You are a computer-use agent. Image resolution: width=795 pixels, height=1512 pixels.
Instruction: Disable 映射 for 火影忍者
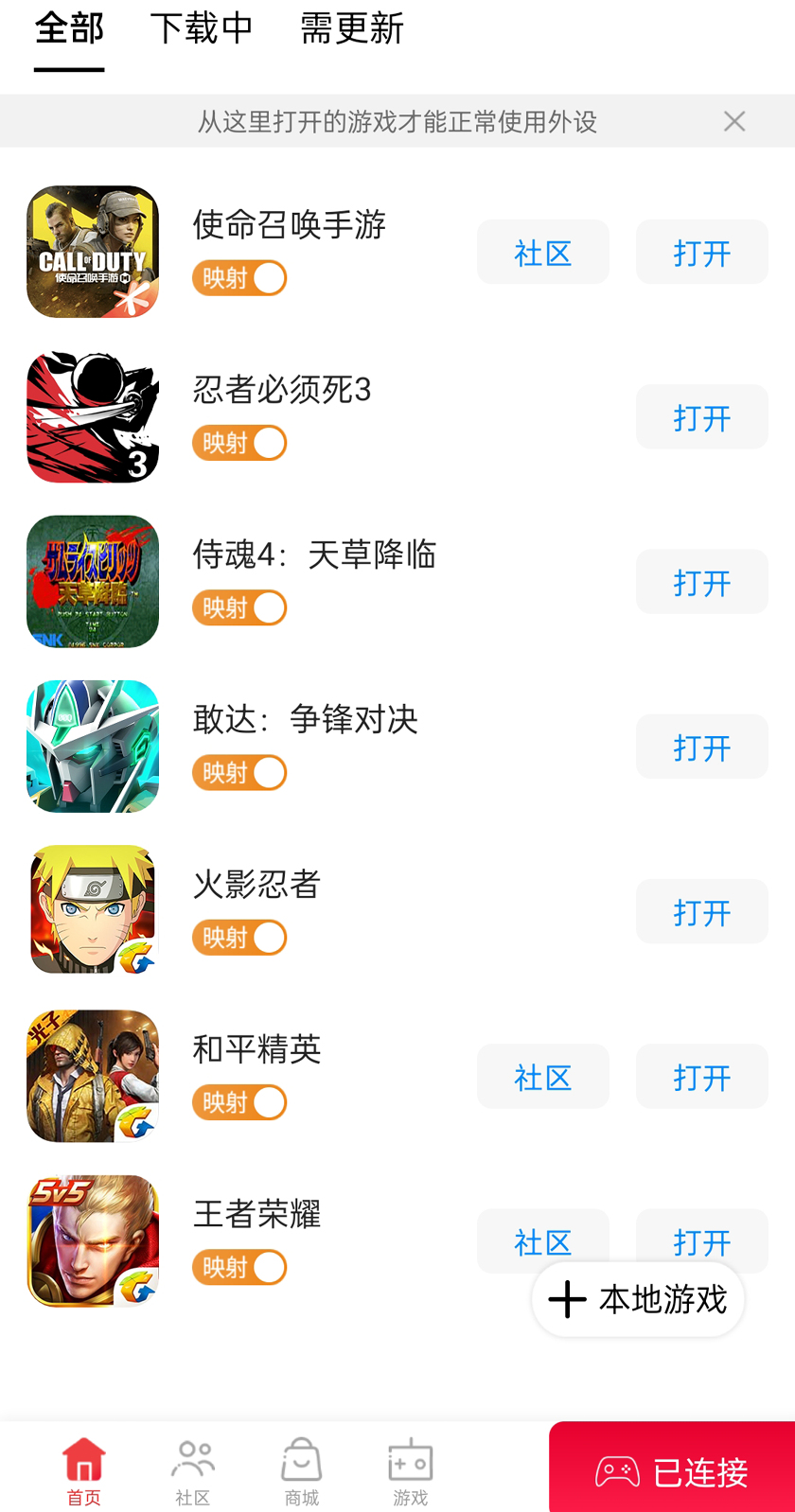pos(239,937)
